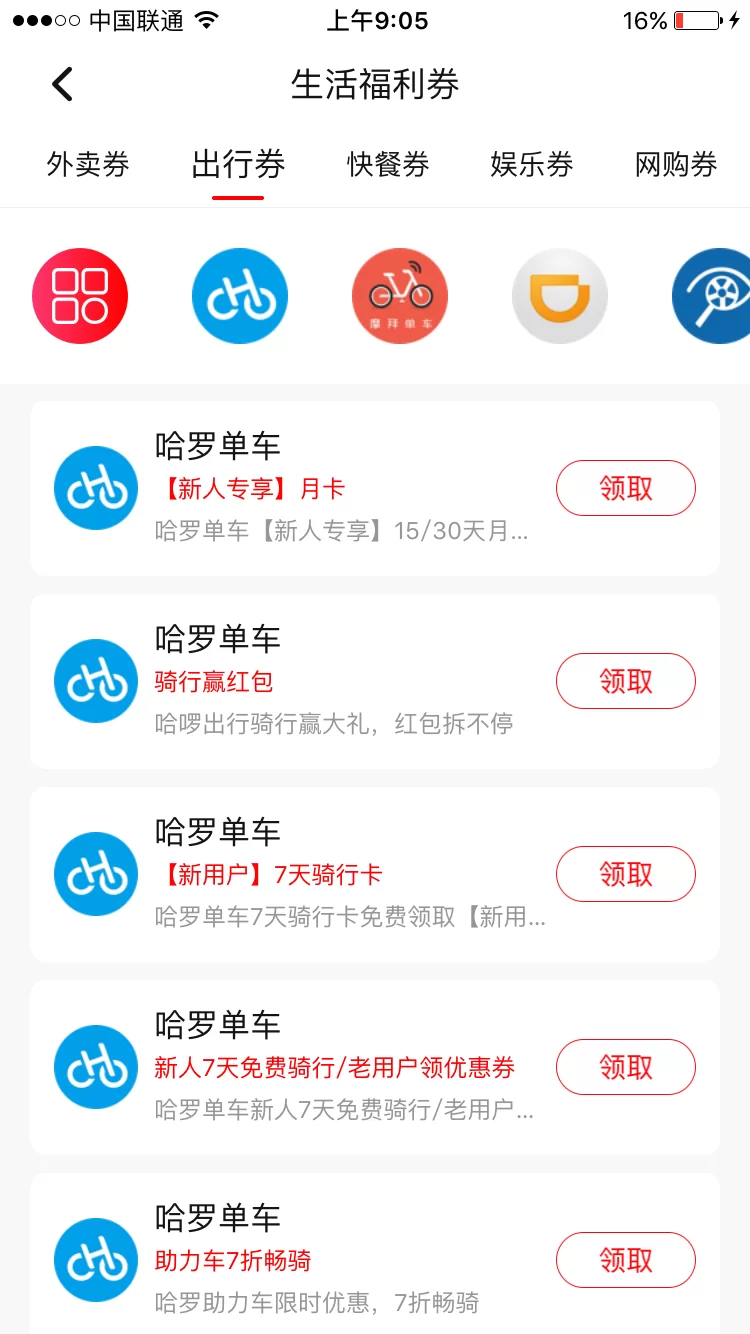750x1334 pixels.
Task: Switch to the 外卖券 tab
Action: click(88, 164)
